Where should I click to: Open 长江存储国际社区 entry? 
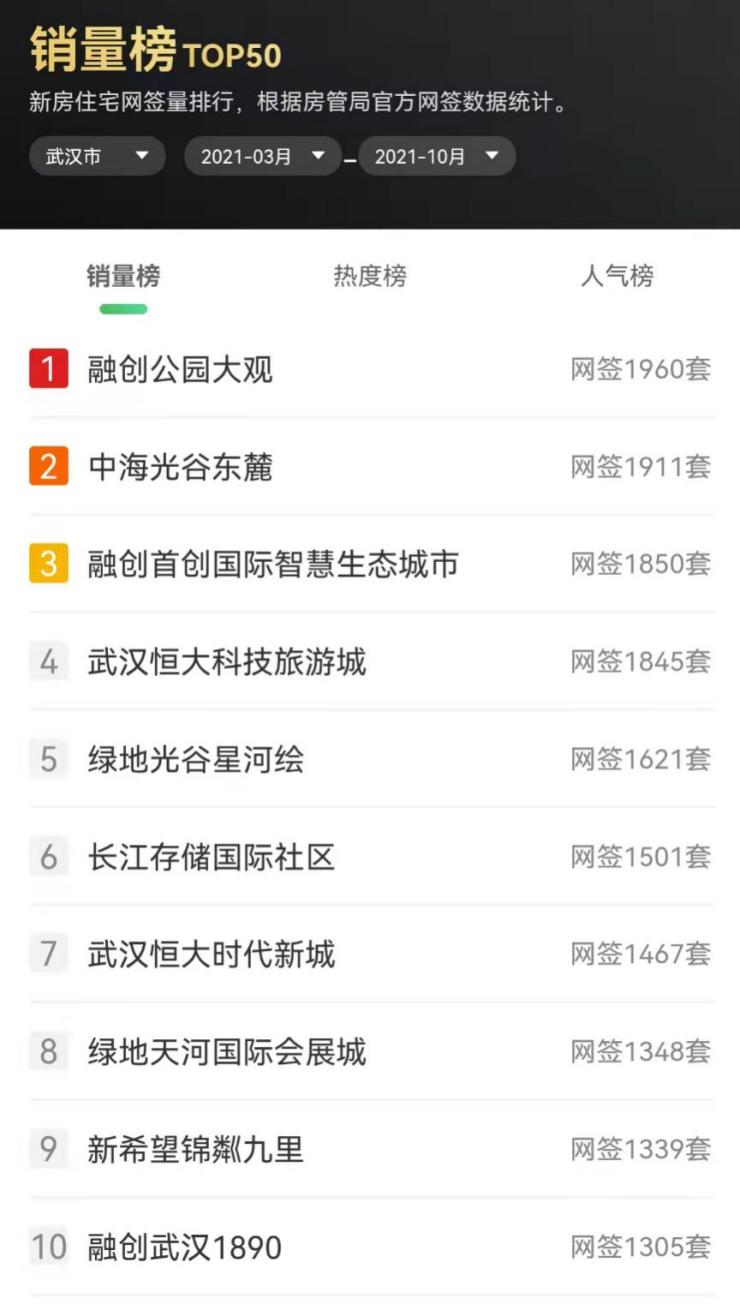pyautogui.click(x=211, y=857)
